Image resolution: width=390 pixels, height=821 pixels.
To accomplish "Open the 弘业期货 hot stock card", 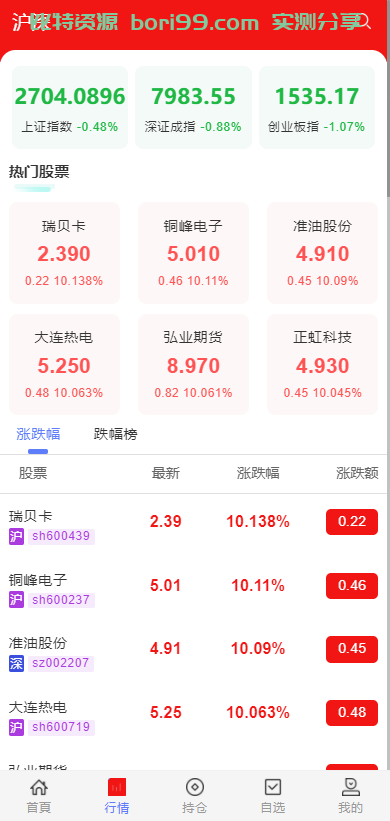I will pos(193,364).
